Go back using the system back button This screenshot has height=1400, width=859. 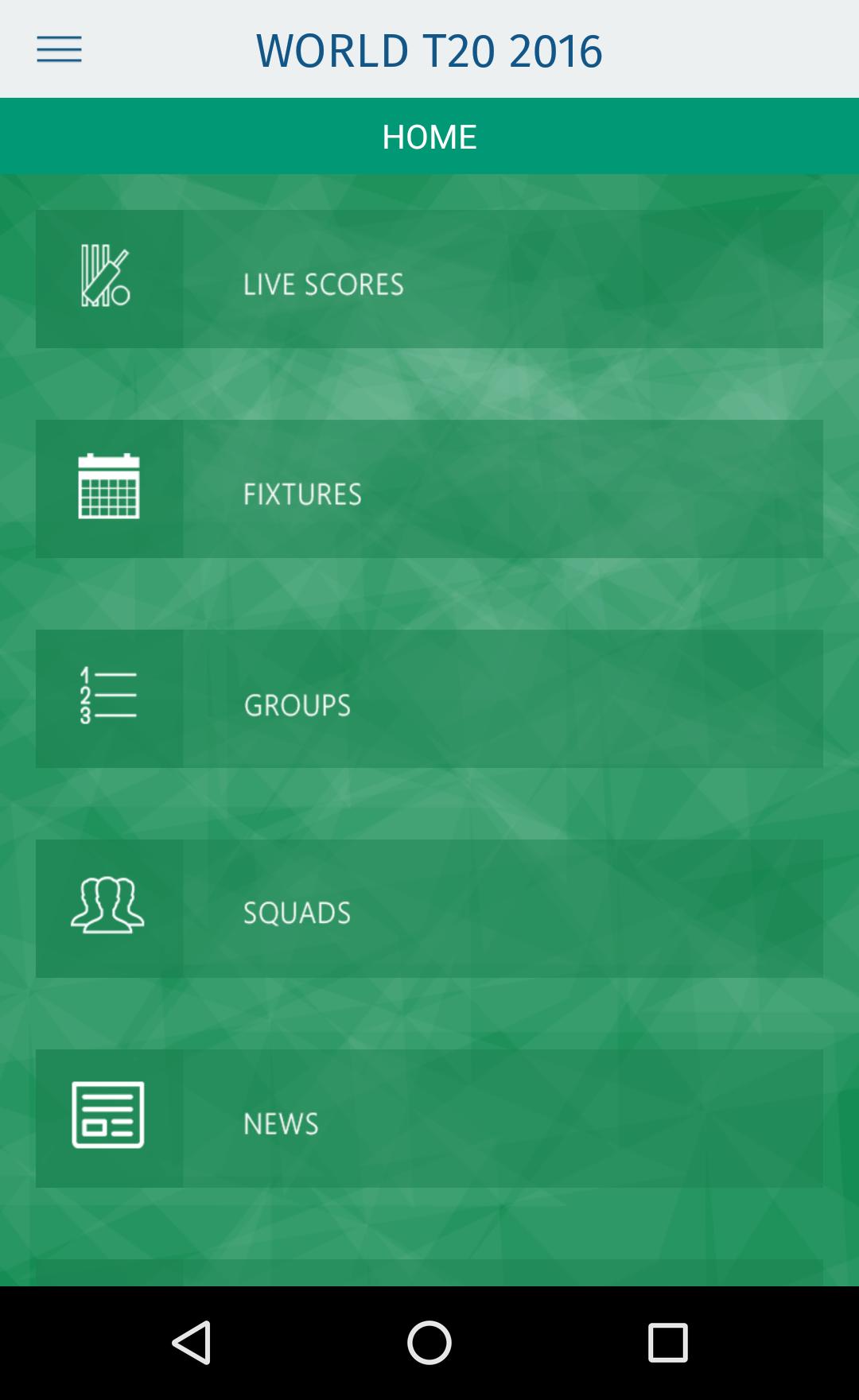191,1343
